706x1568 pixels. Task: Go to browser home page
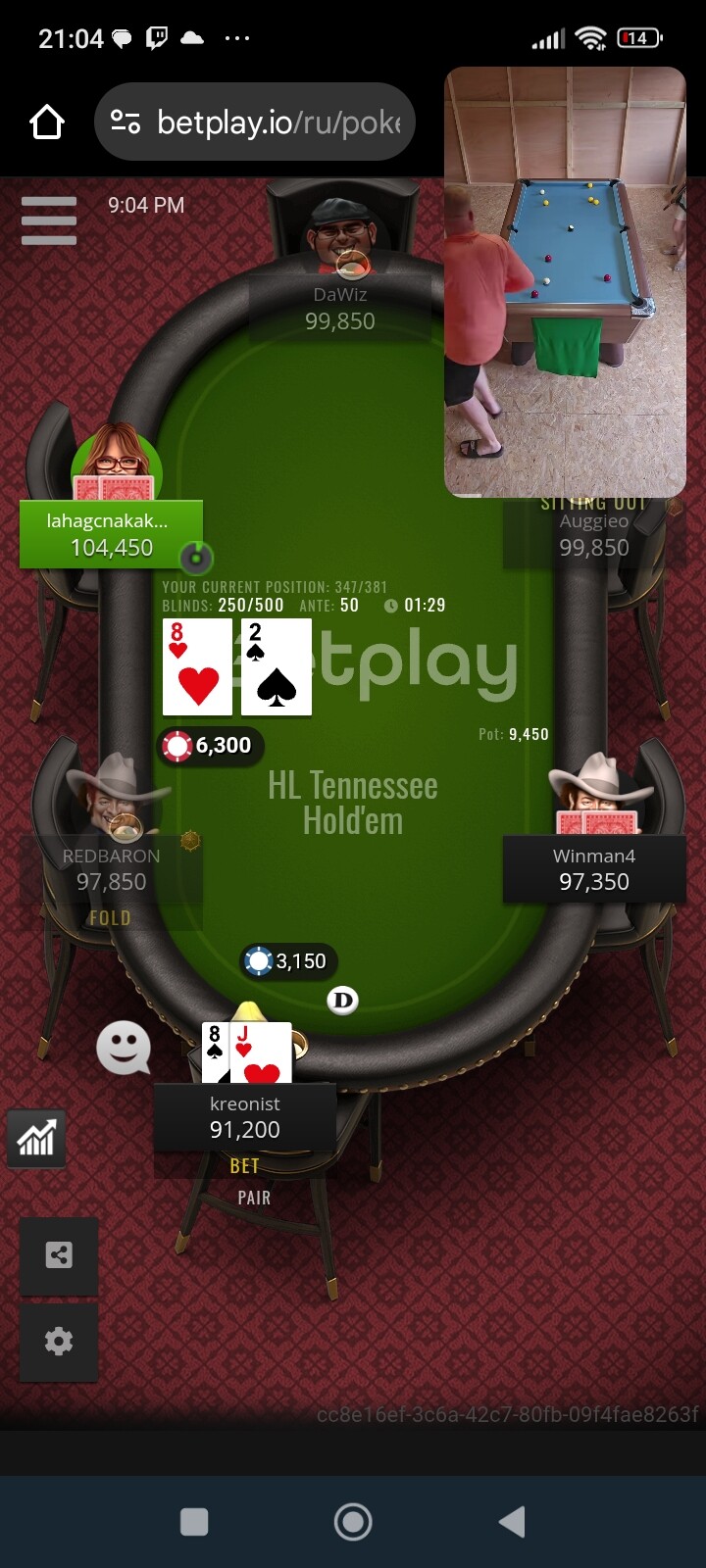click(46, 122)
